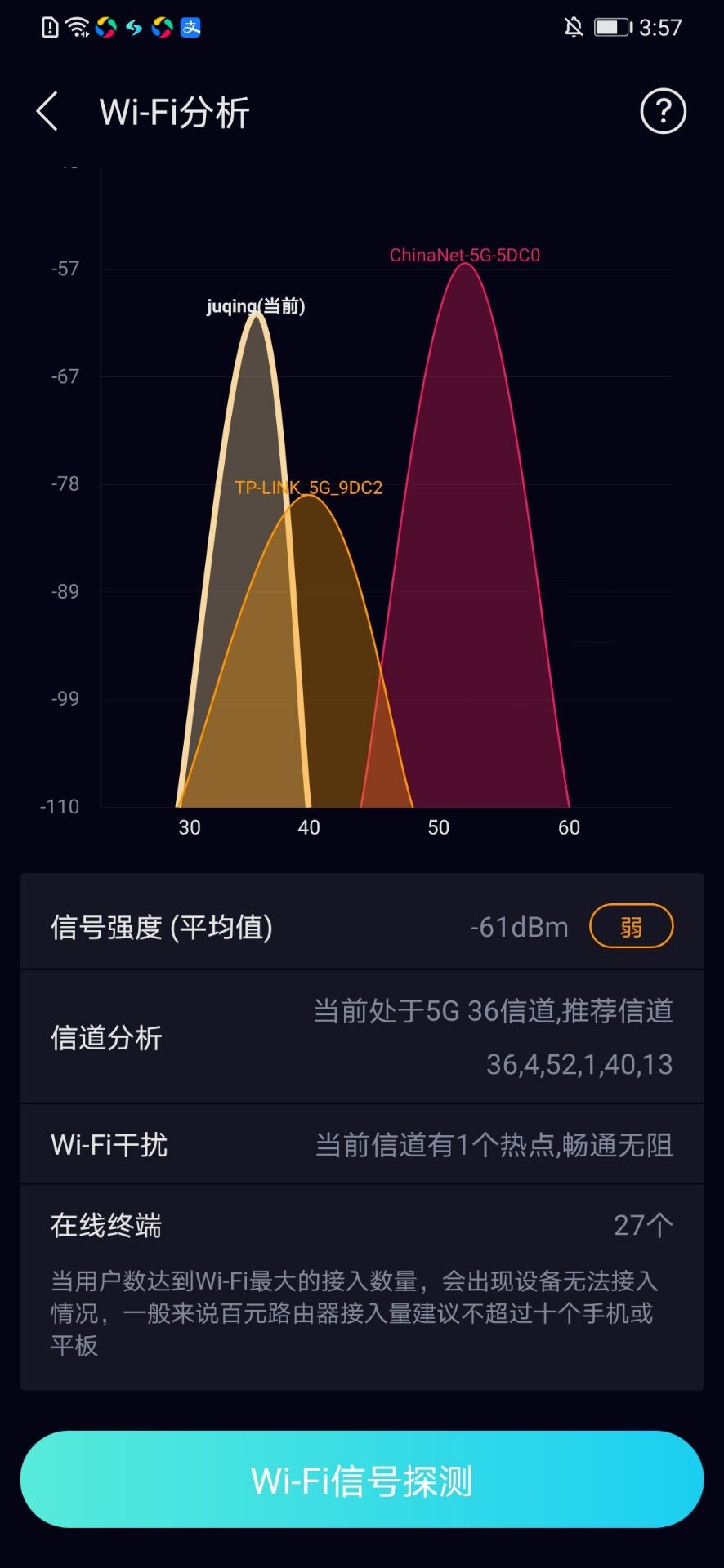Expand the 信道分析 channel analysis row

click(x=362, y=1037)
